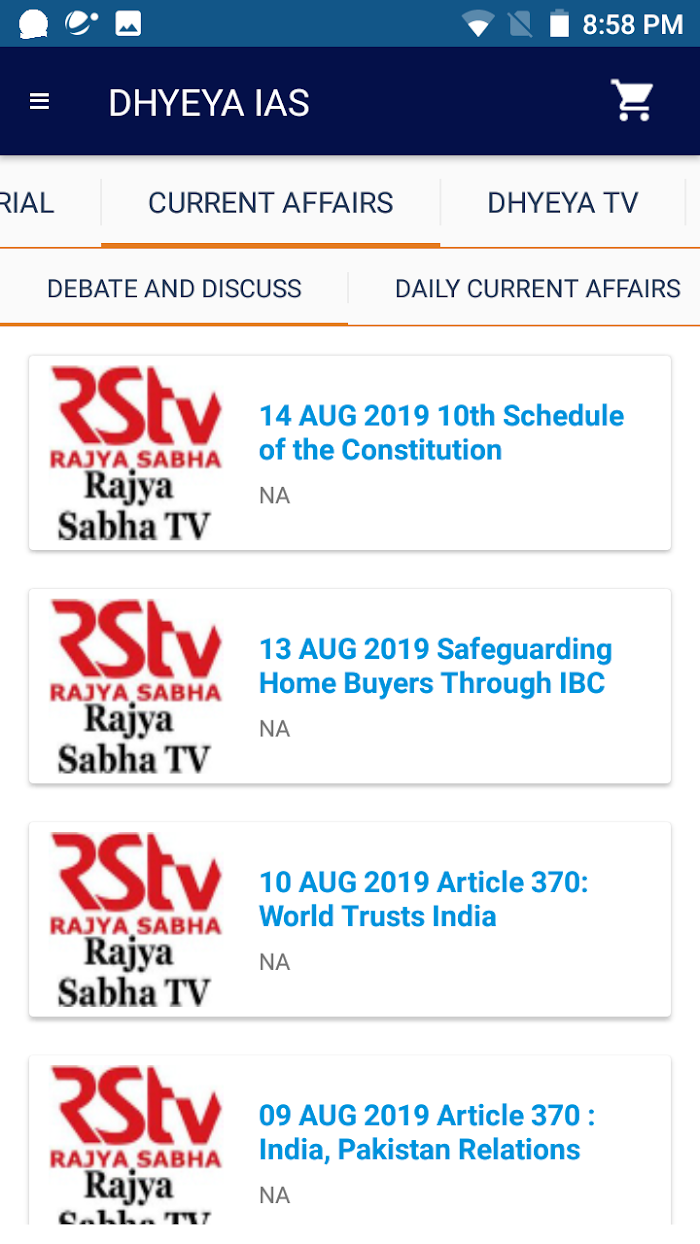Open the hamburger drawer menu
The height and width of the screenshot is (1244, 700).
[40, 102]
